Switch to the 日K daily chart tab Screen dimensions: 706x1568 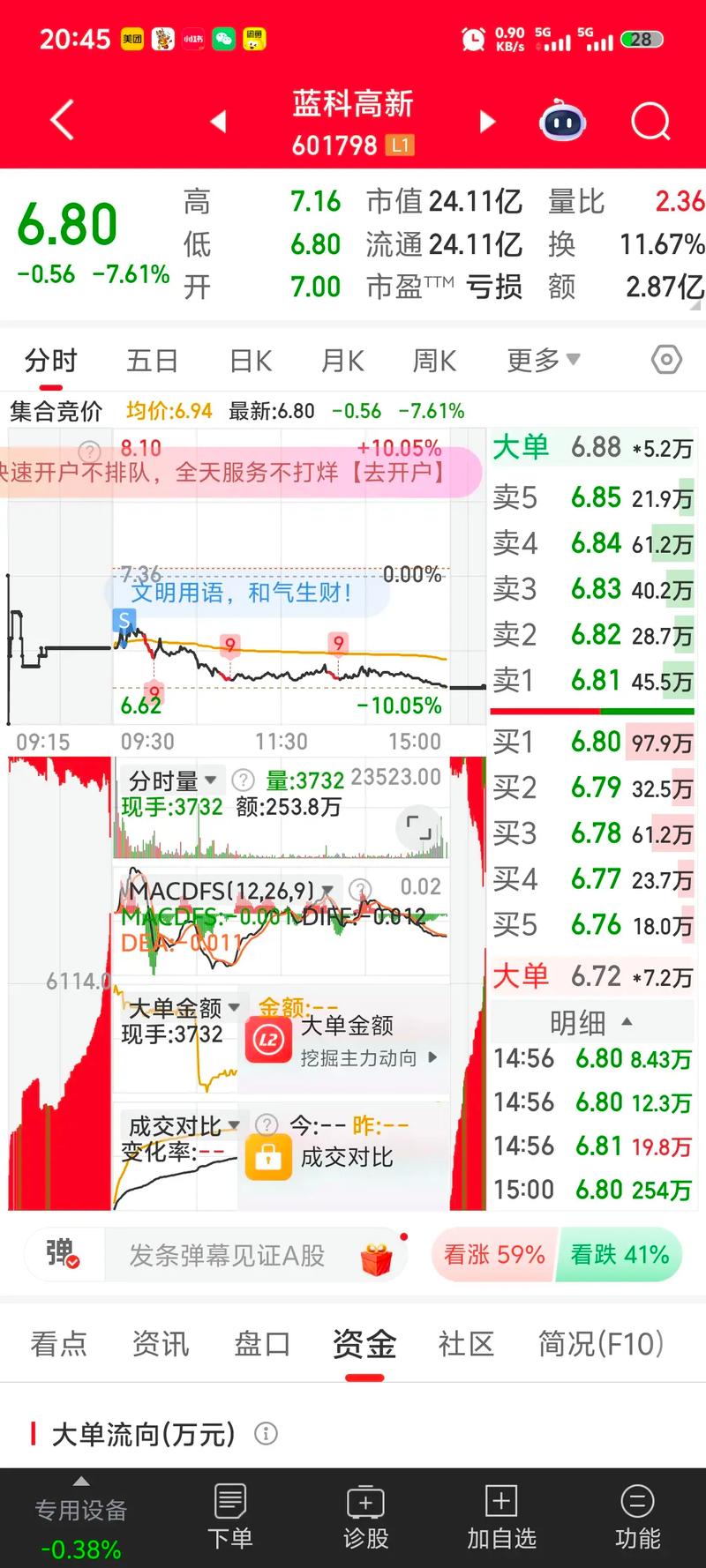click(250, 360)
